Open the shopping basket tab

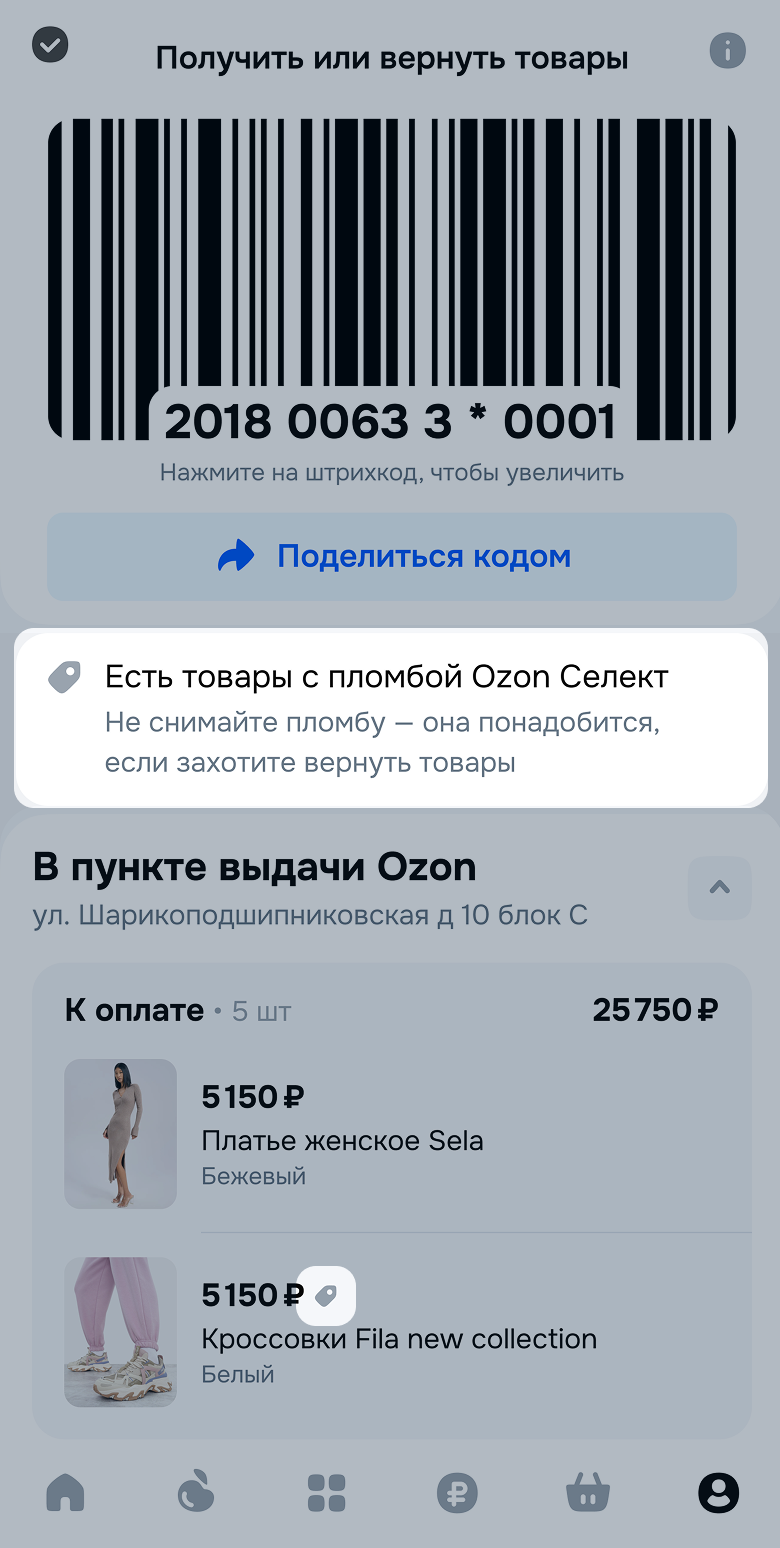(x=587, y=1493)
